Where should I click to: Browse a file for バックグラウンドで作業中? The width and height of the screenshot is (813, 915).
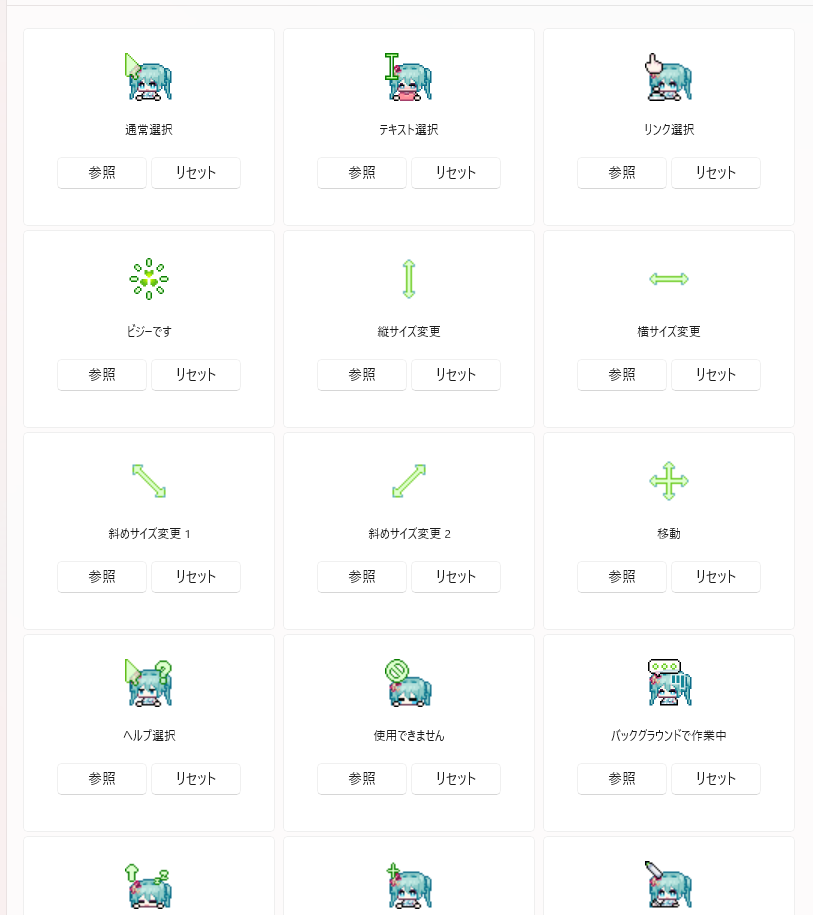coord(622,779)
